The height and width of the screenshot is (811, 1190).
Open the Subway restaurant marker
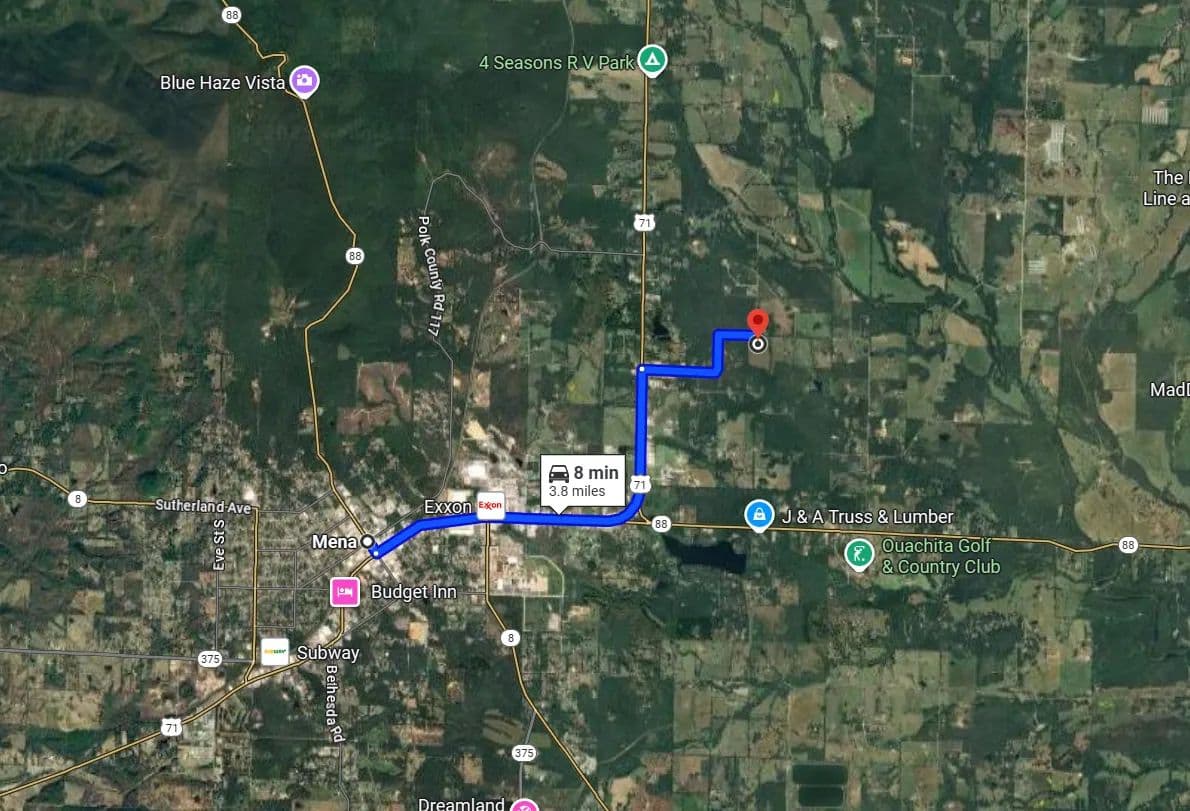click(275, 652)
